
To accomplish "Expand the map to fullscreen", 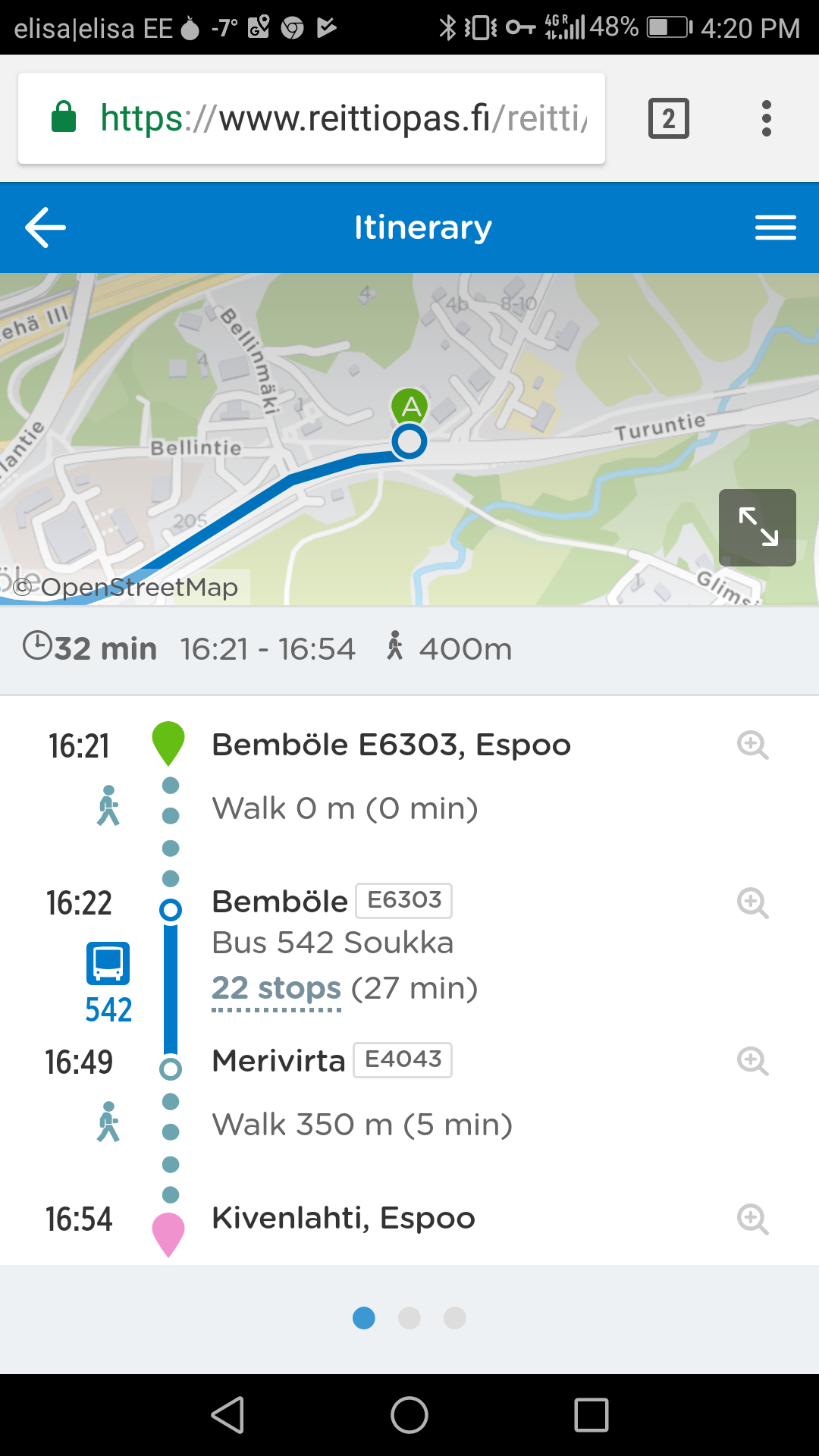I will (x=758, y=528).
